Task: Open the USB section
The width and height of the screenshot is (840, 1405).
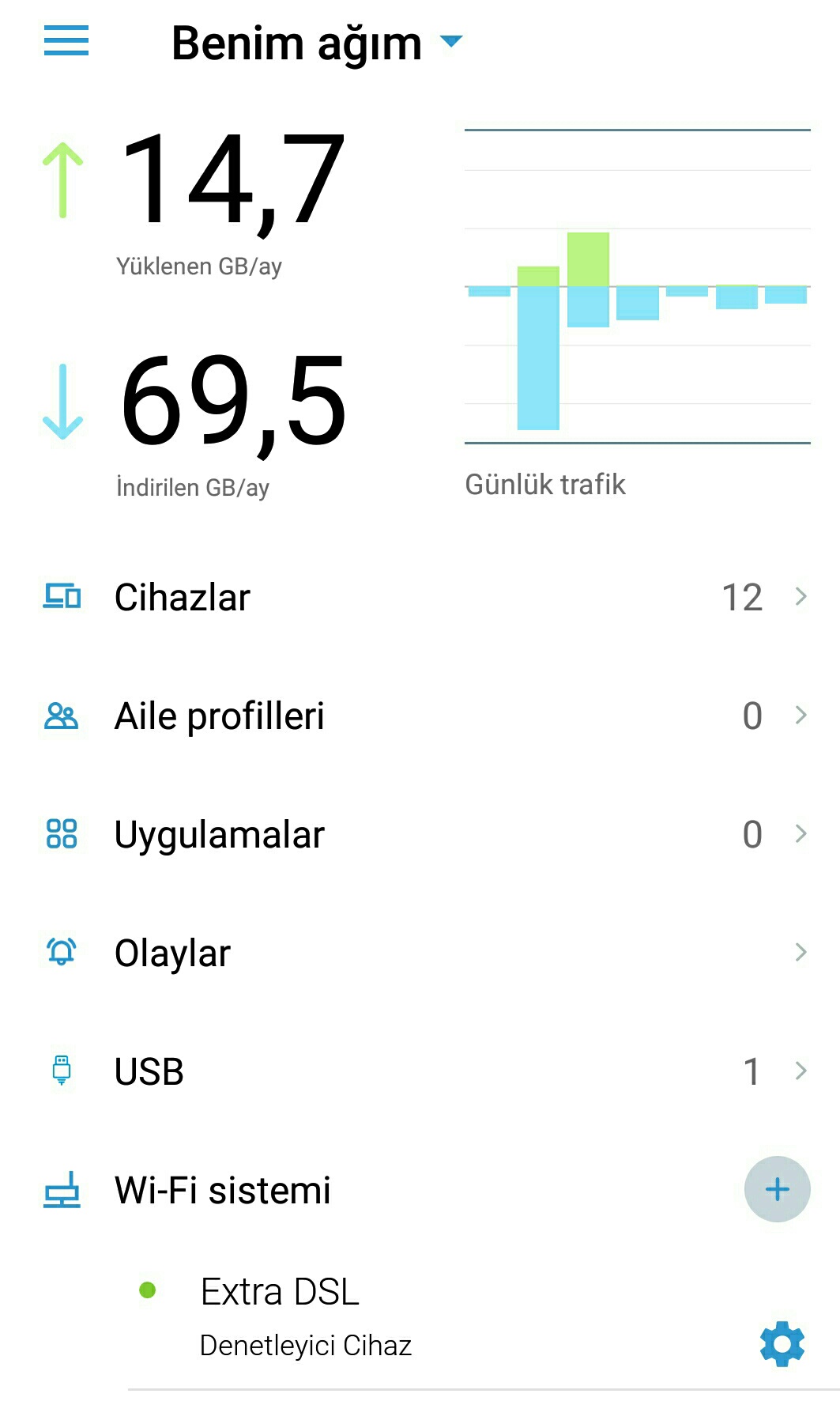Action: click(420, 1071)
